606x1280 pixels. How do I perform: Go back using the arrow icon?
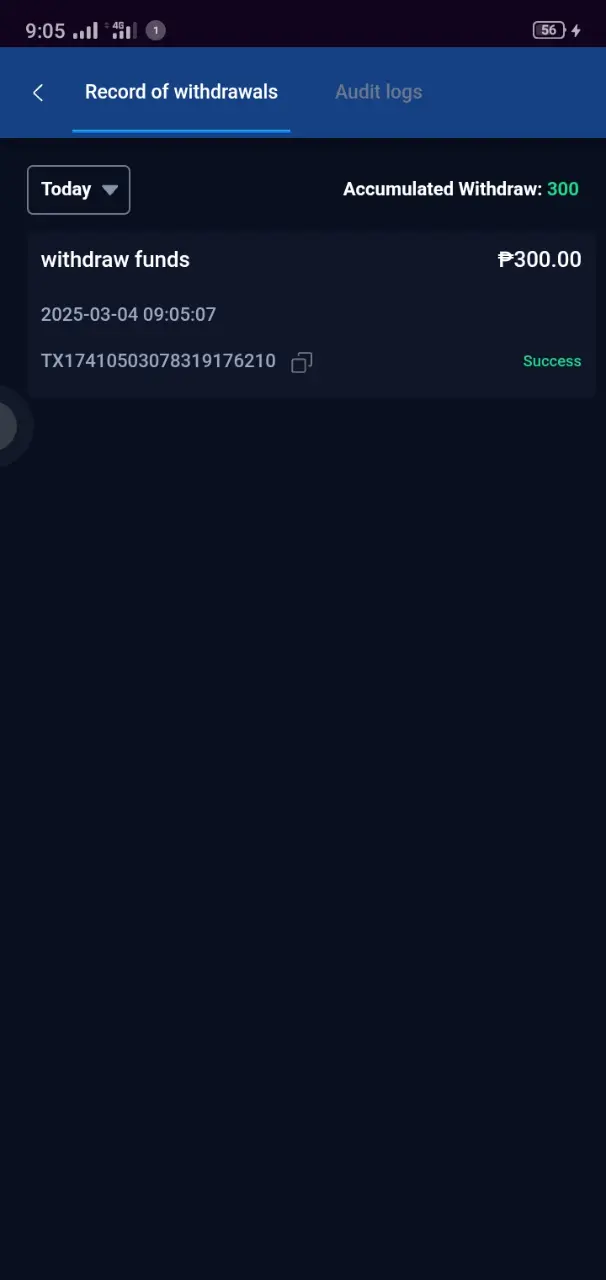point(38,92)
